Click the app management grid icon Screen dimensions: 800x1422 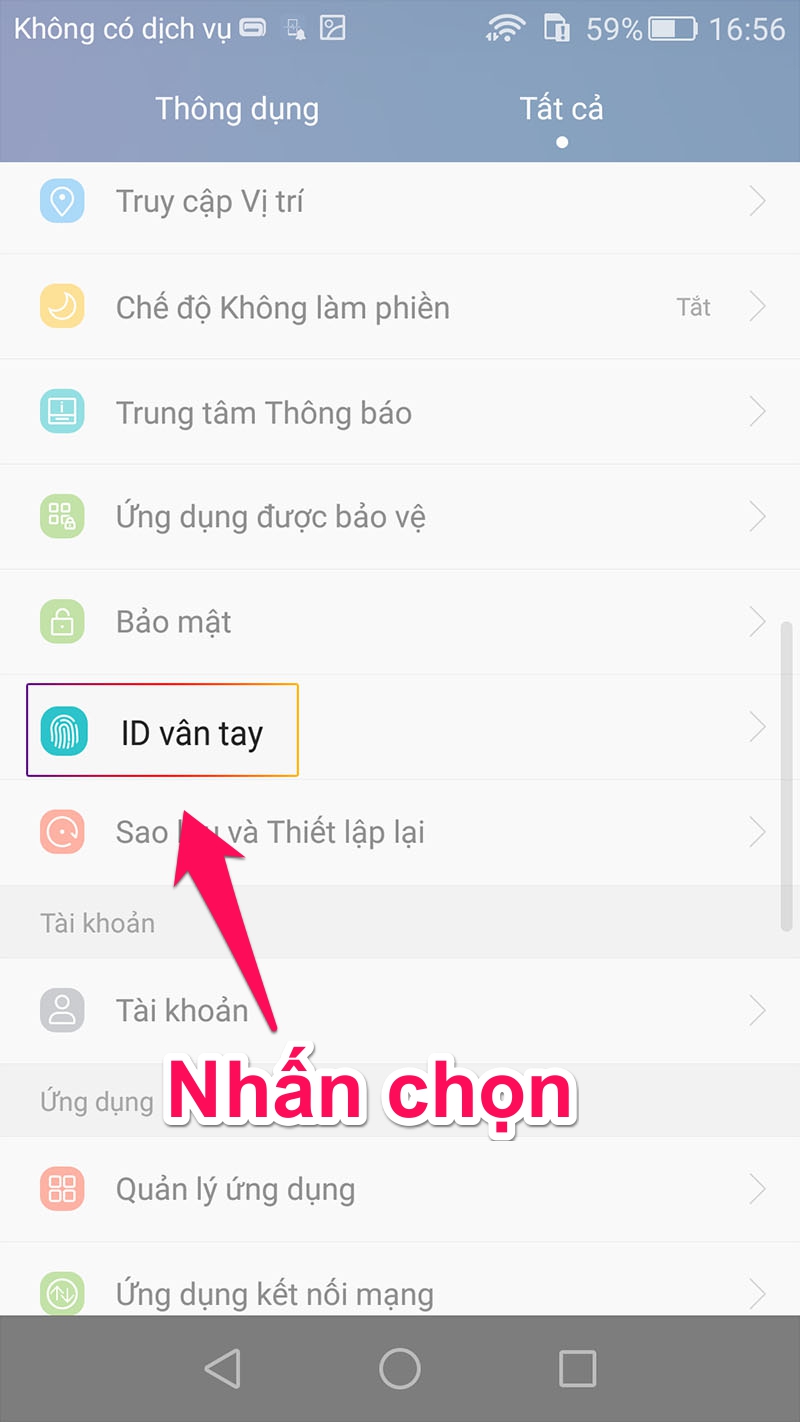point(62,1189)
